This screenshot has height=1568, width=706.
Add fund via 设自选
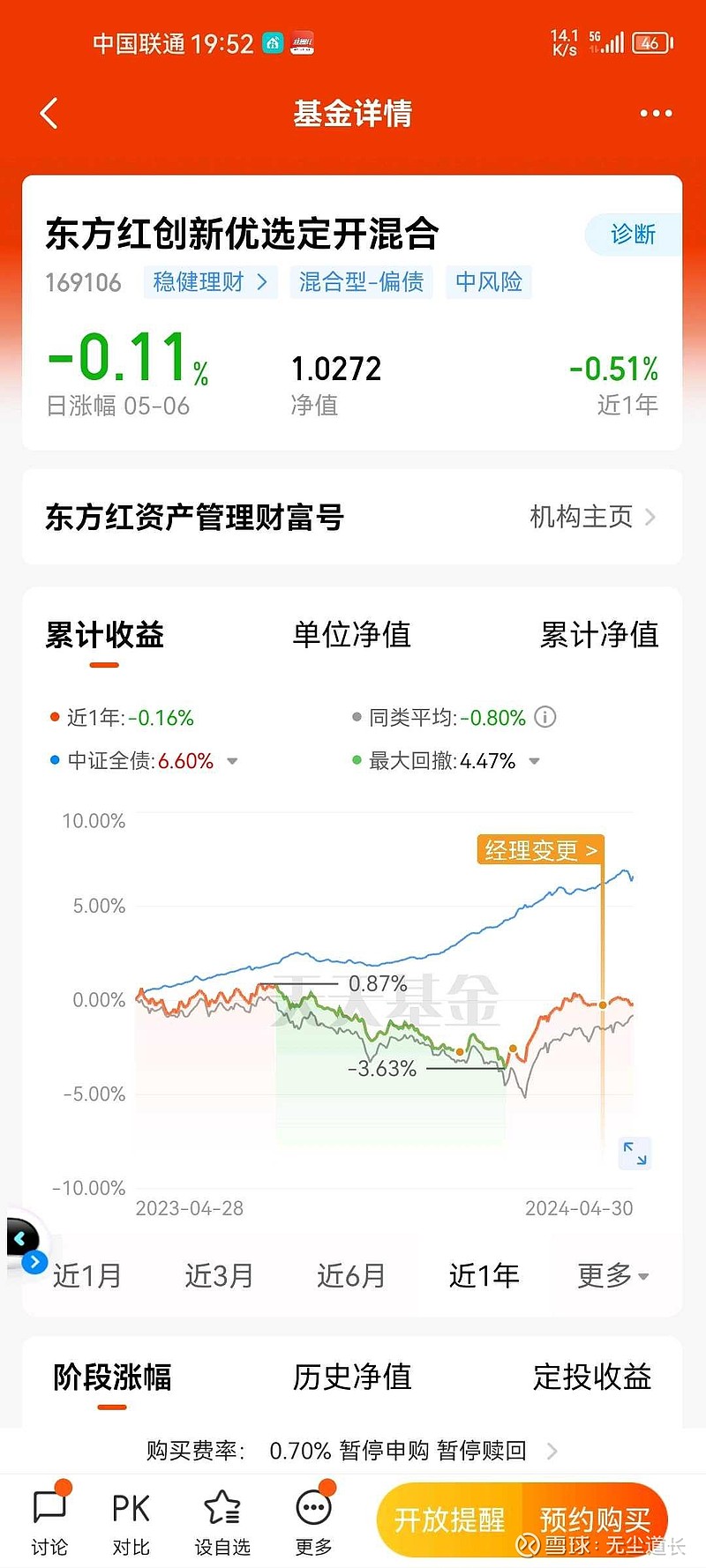coord(222,1523)
